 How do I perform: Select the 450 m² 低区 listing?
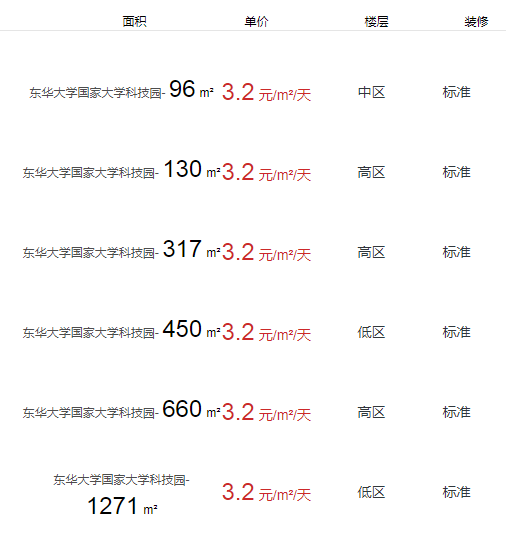click(x=121, y=330)
